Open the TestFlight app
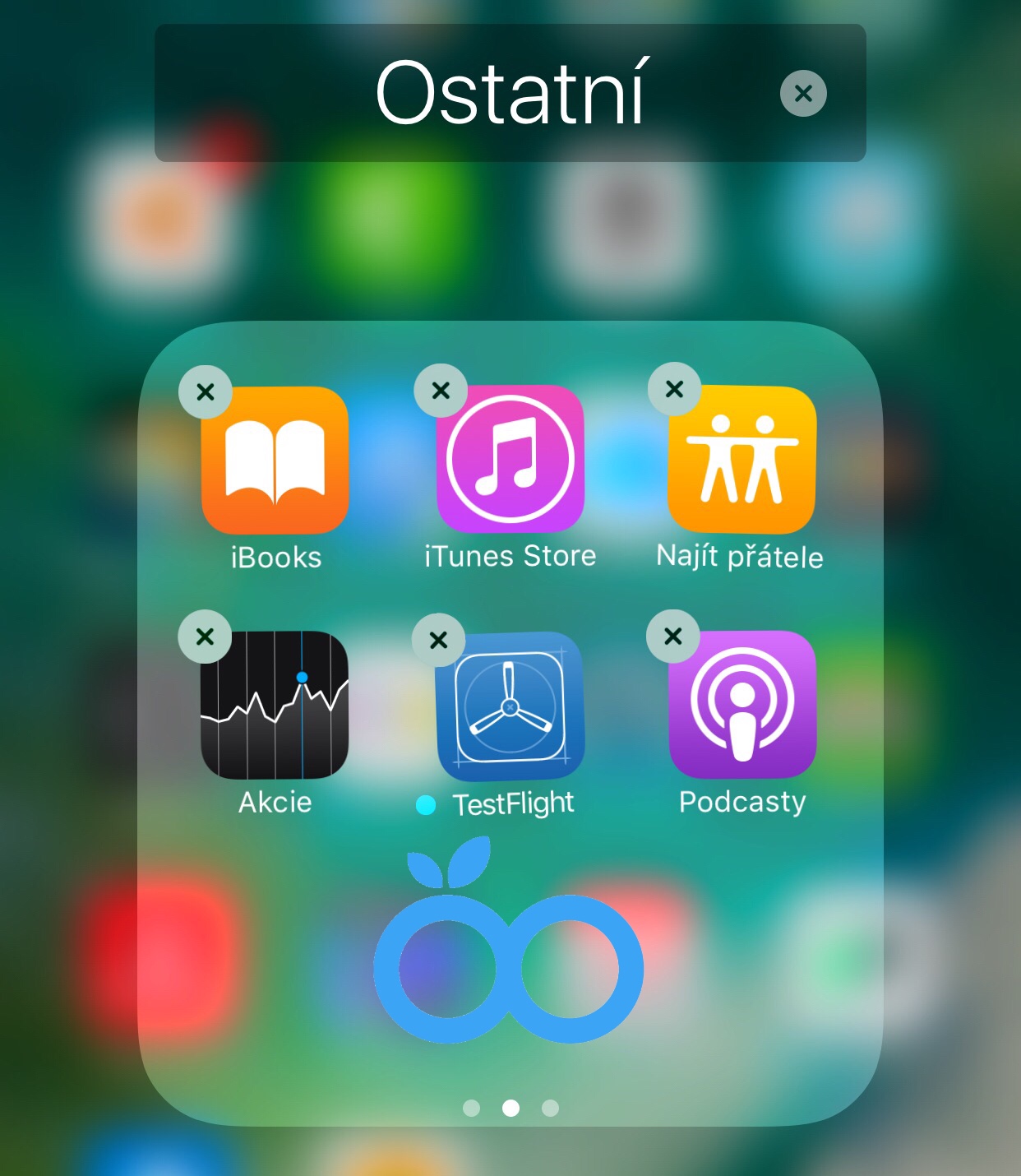 [x=510, y=706]
